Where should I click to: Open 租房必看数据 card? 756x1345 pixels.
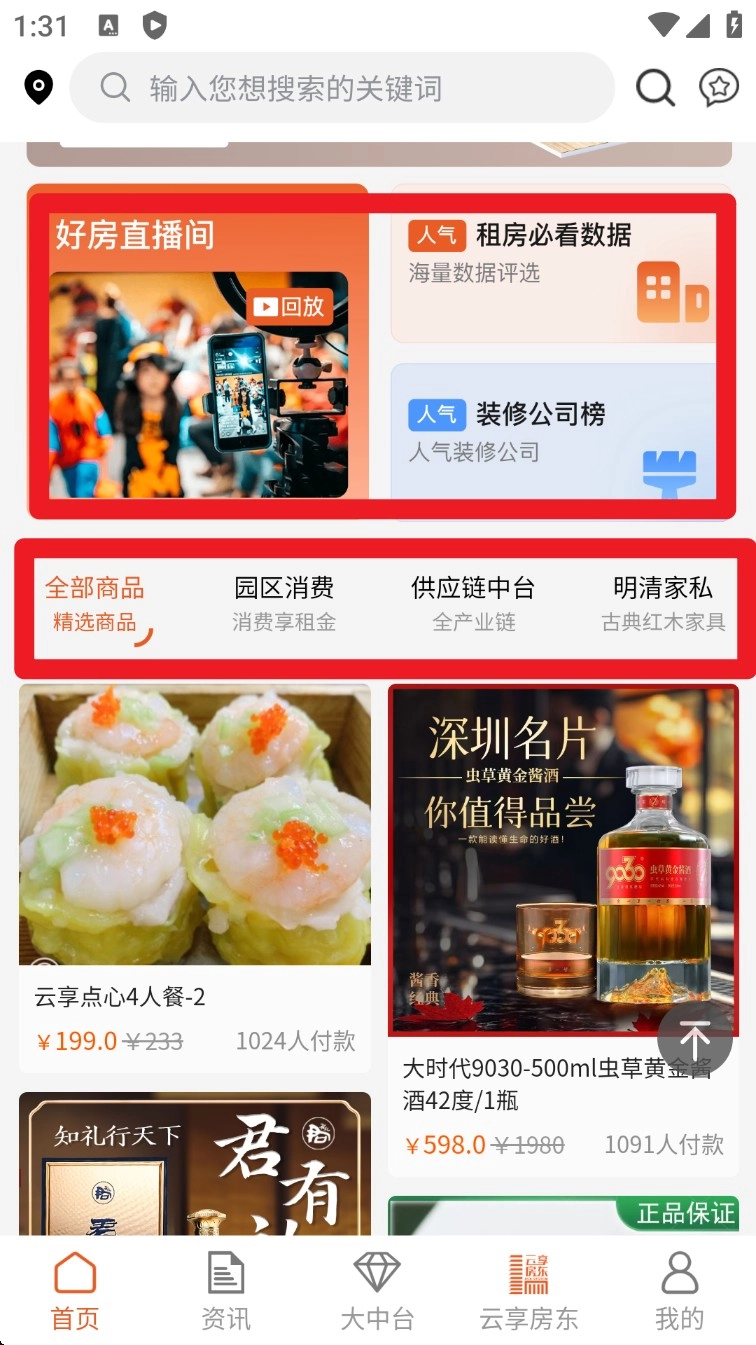tap(553, 266)
